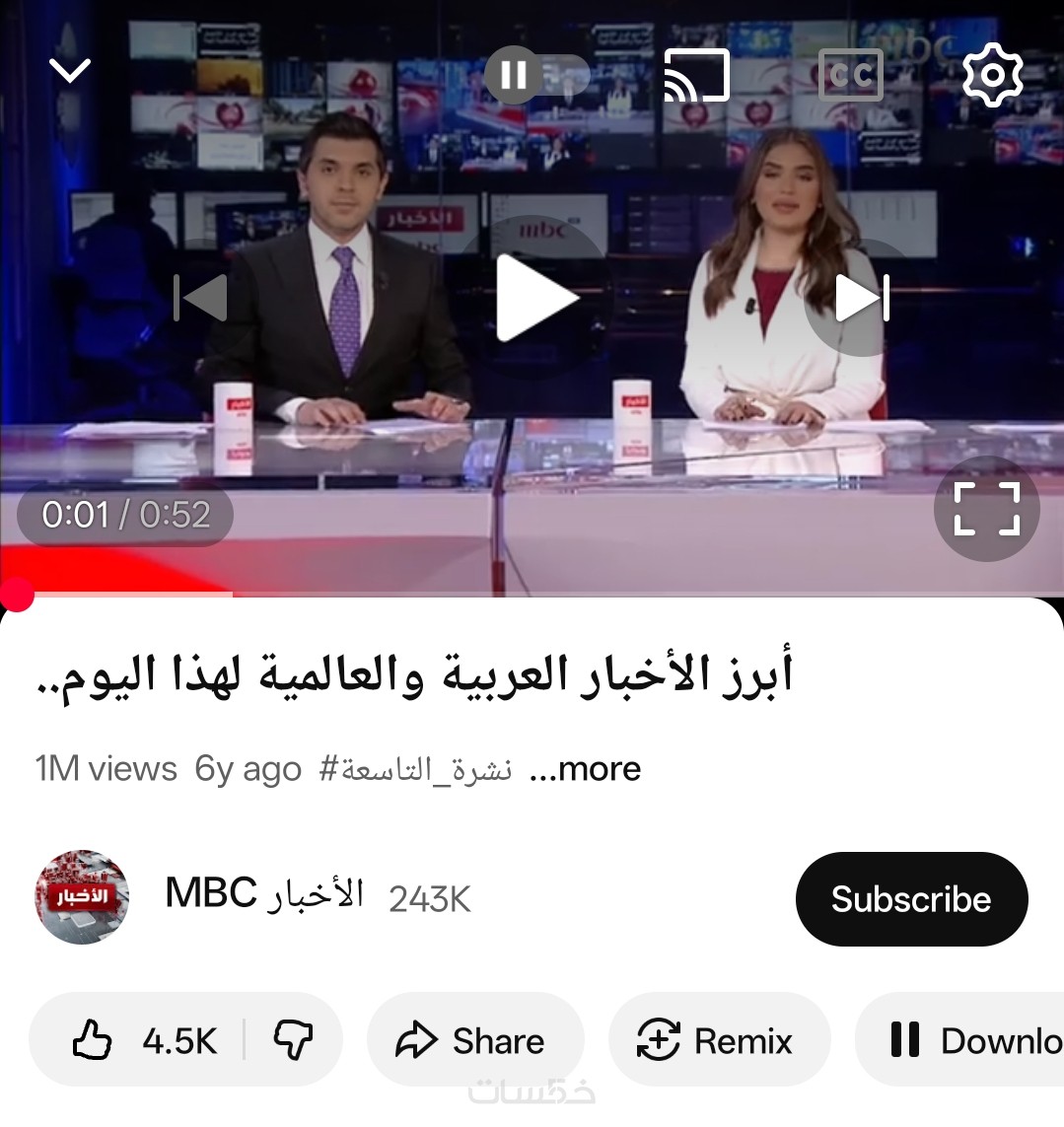
Task: Turn on closed captions
Action: pos(850,75)
